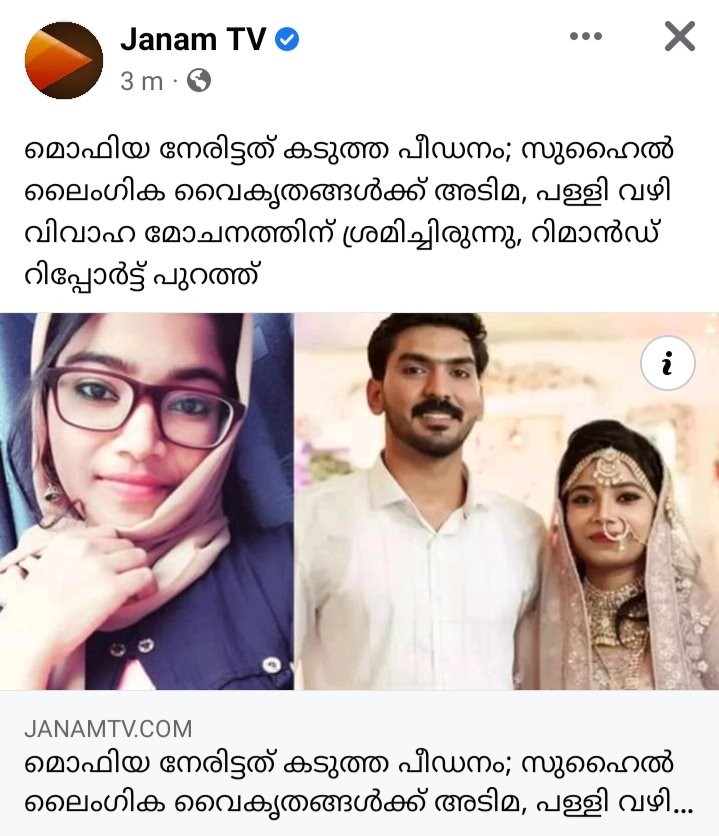
Task: Dismiss this post with the X
Action: (679, 37)
